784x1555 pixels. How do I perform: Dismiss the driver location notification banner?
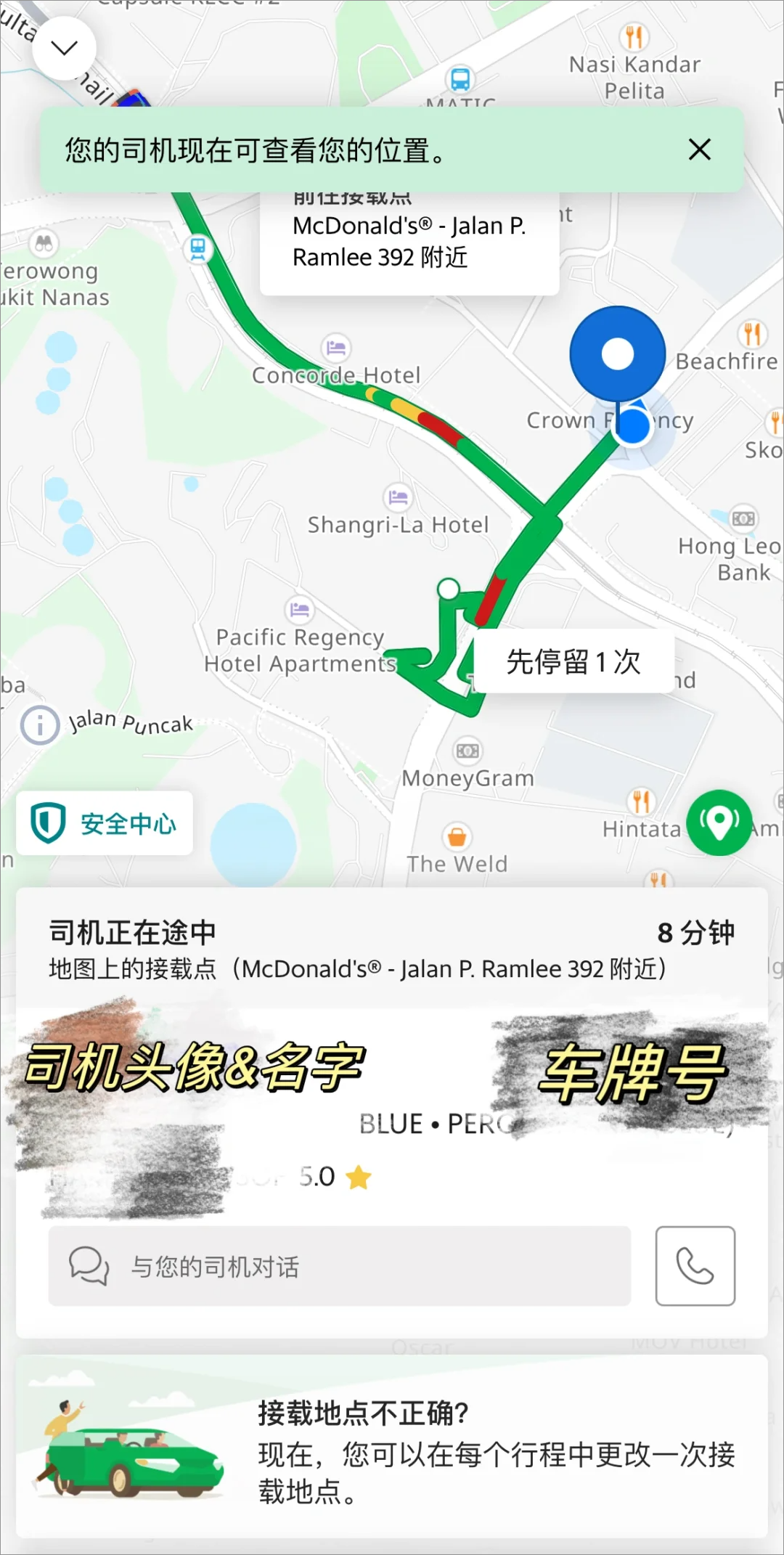(699, 150)
